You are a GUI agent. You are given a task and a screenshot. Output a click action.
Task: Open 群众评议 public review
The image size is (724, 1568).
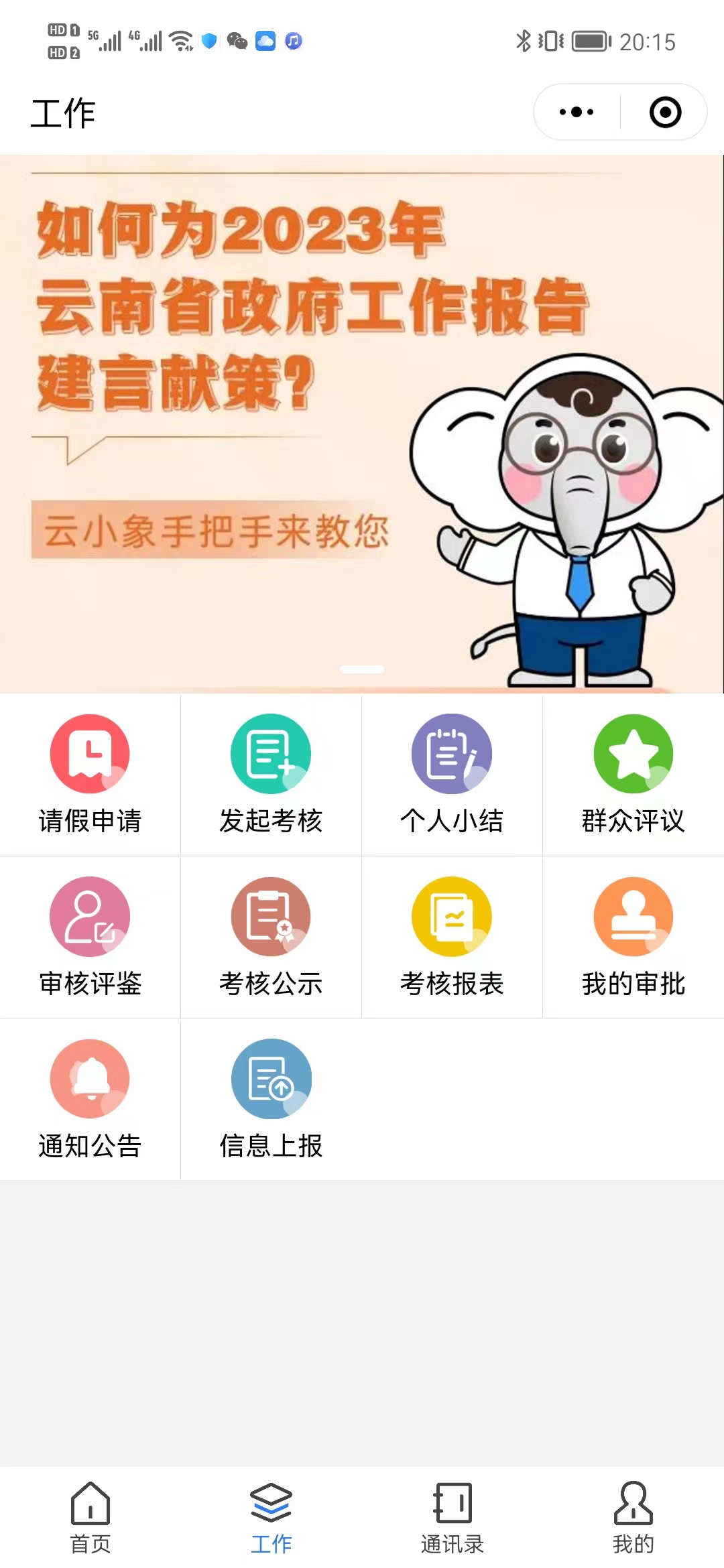(633, 774)
